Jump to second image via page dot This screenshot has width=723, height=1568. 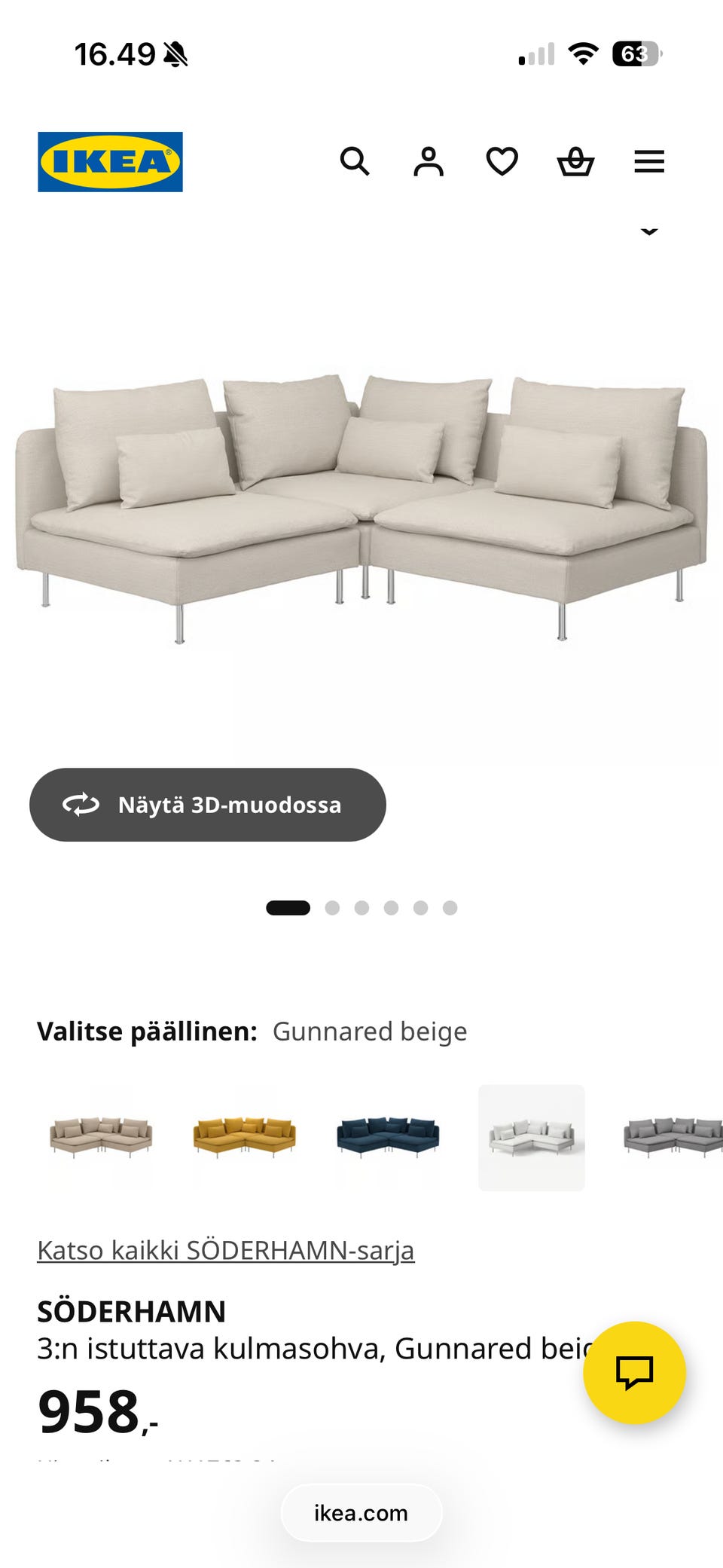(x=332, y=908)
